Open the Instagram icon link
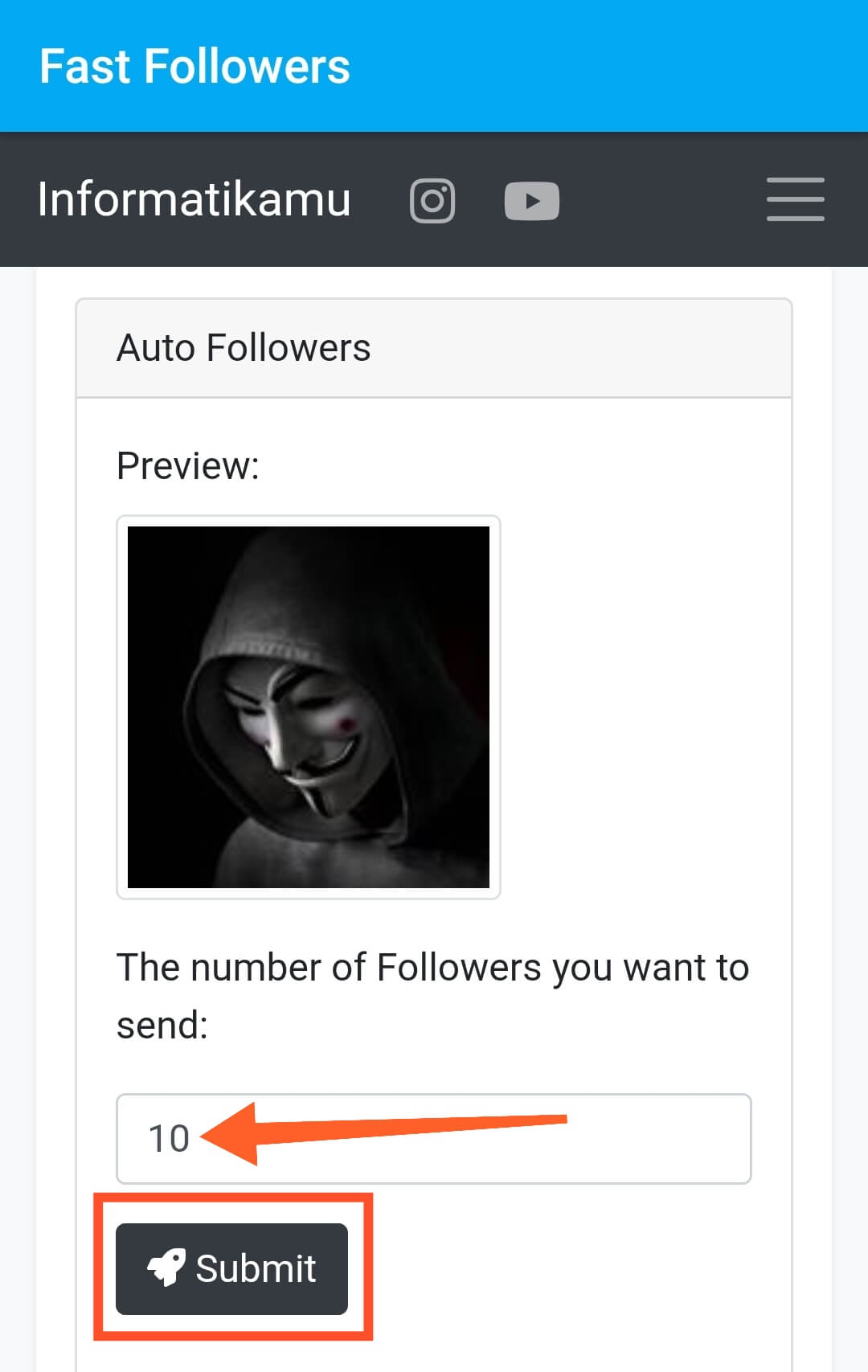The width and height of the screenshot is (868, 1372). tap(432, 200)
